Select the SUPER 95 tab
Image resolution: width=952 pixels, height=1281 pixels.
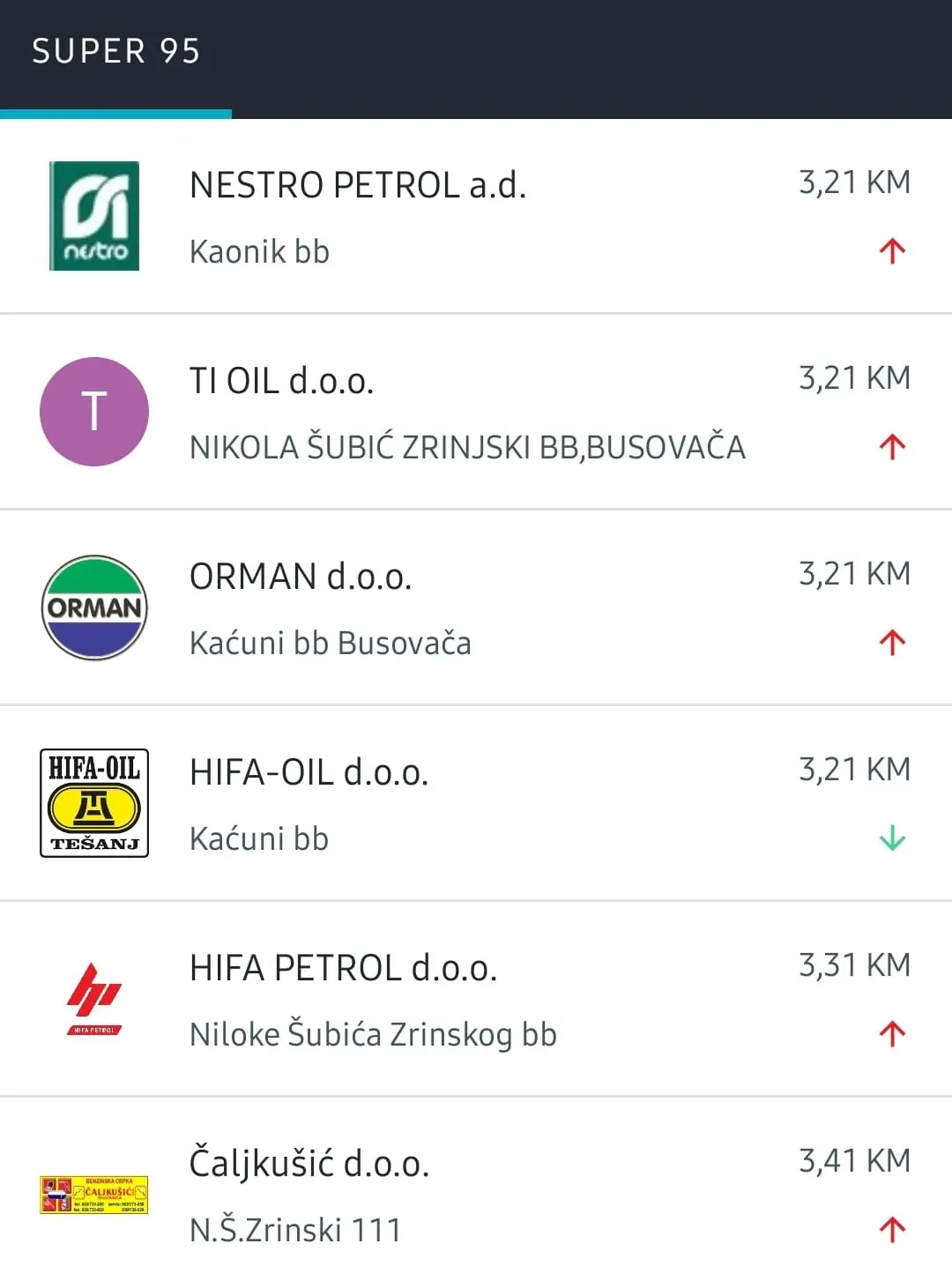(115, 52)
